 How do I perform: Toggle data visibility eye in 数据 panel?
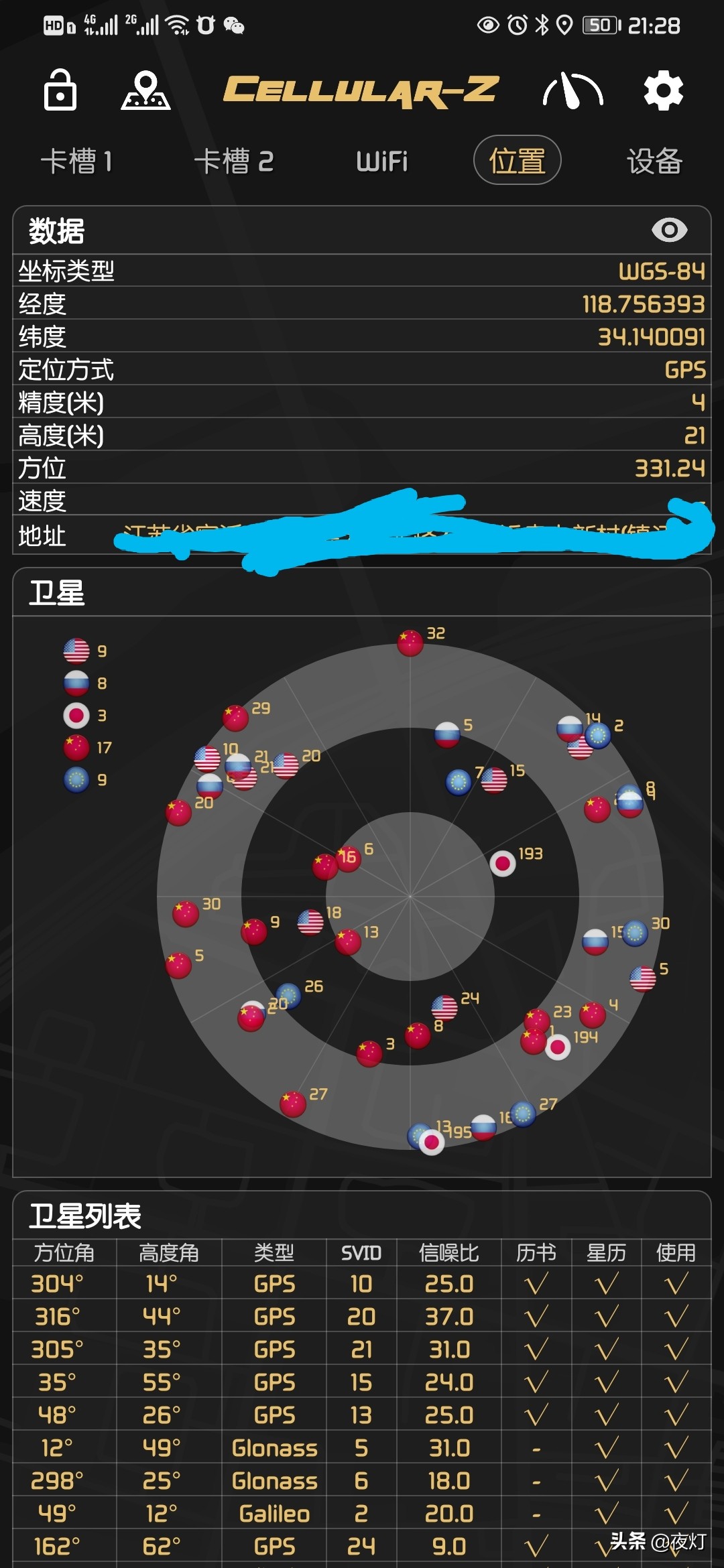pyautogui.click(x=669, y=230)
